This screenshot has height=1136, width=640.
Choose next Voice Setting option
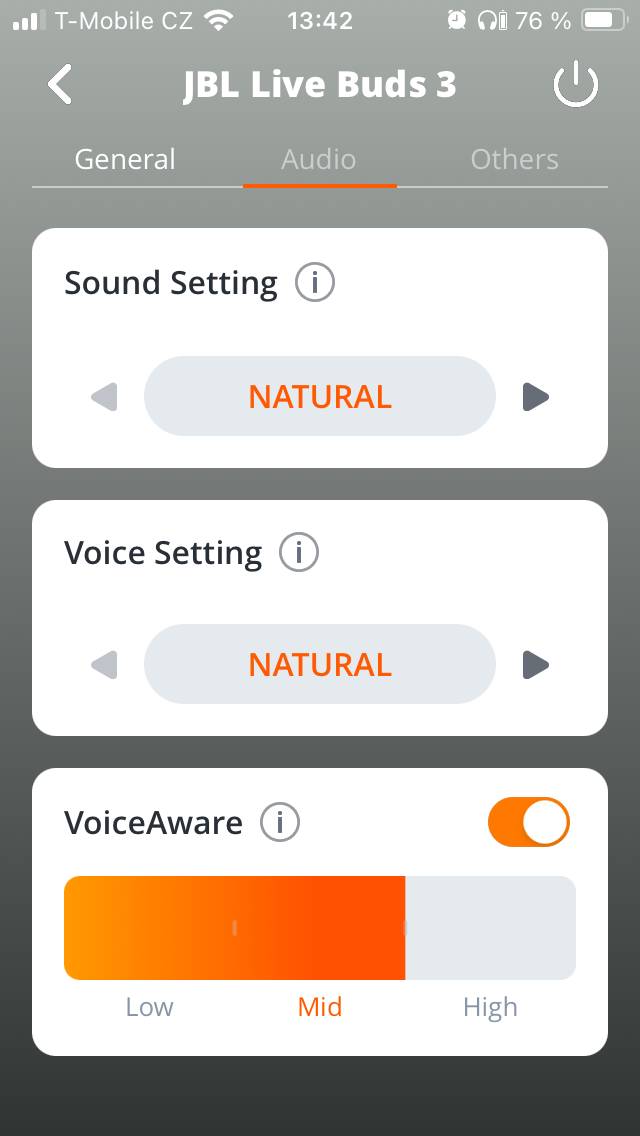coord(536,665)
